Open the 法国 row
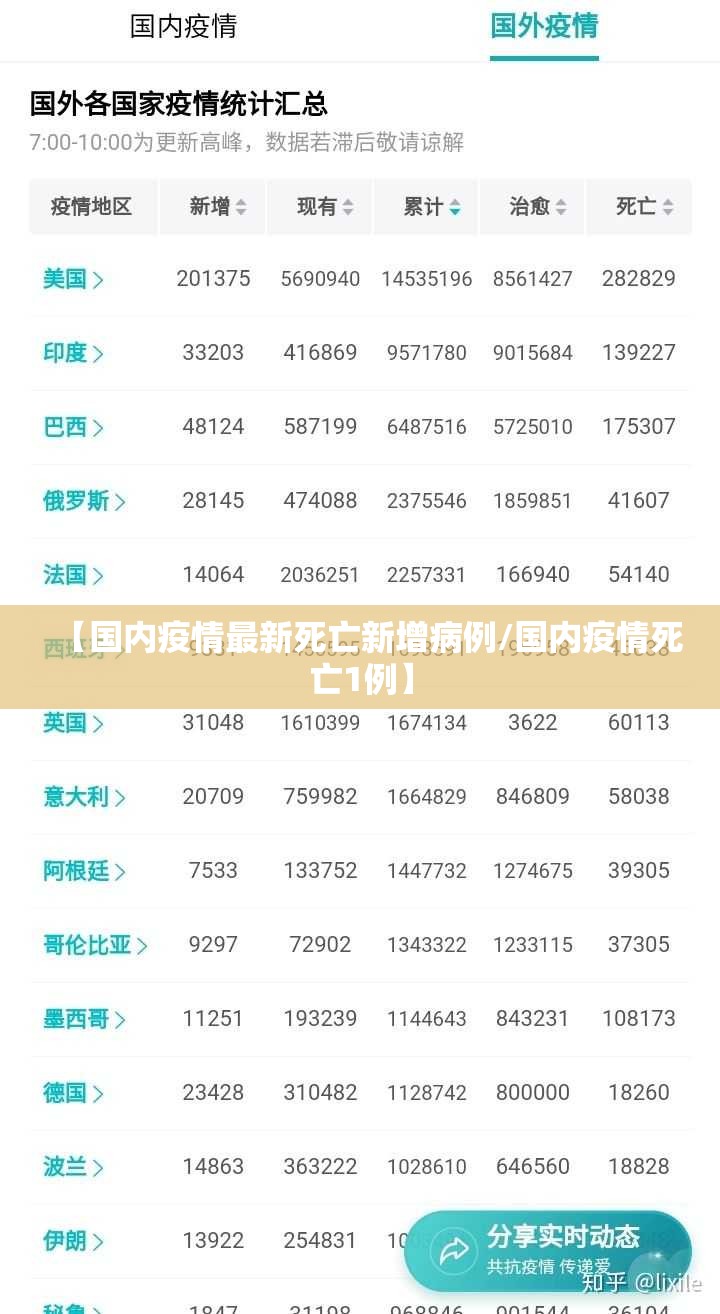Image resolution: width=720 pixels, height=1314 pixels. tap(73, 575)
